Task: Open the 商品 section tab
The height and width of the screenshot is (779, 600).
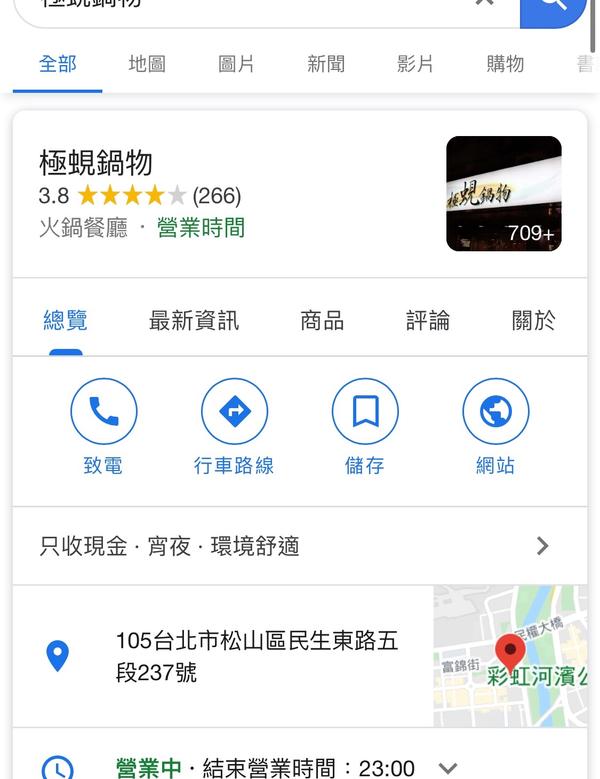Action: click(322, 321)
